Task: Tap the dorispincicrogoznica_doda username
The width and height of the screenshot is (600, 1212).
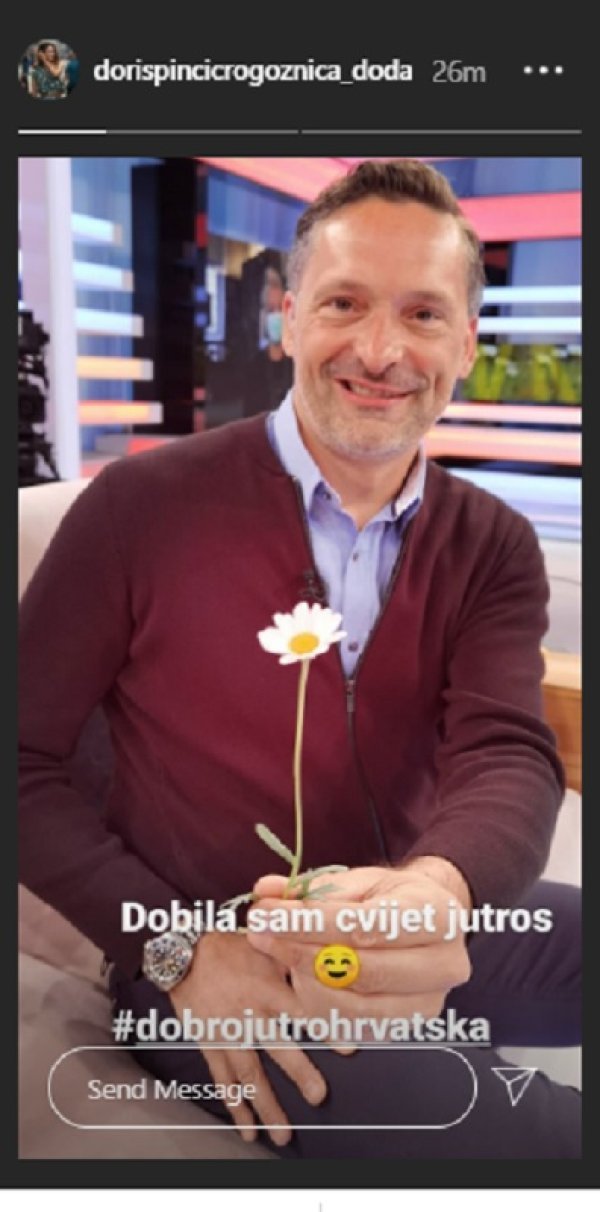Action: [x=252, y=71]
